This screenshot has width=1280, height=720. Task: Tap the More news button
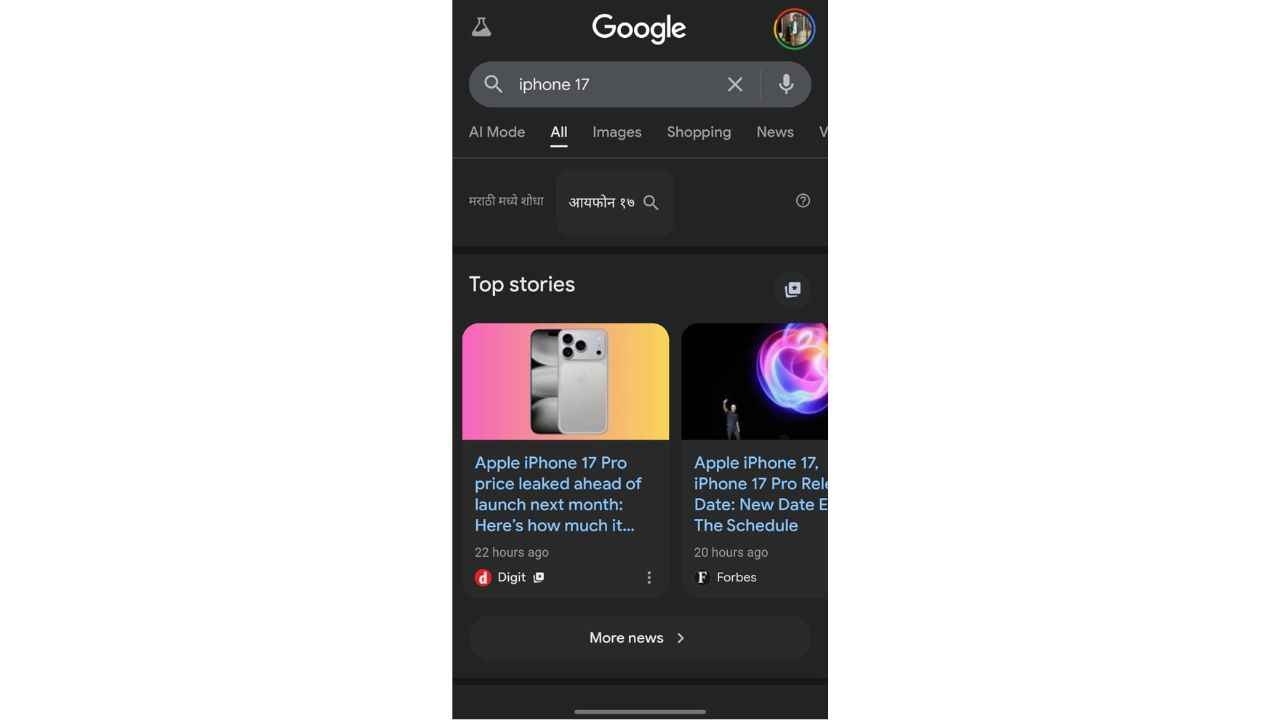pos(639,638)
